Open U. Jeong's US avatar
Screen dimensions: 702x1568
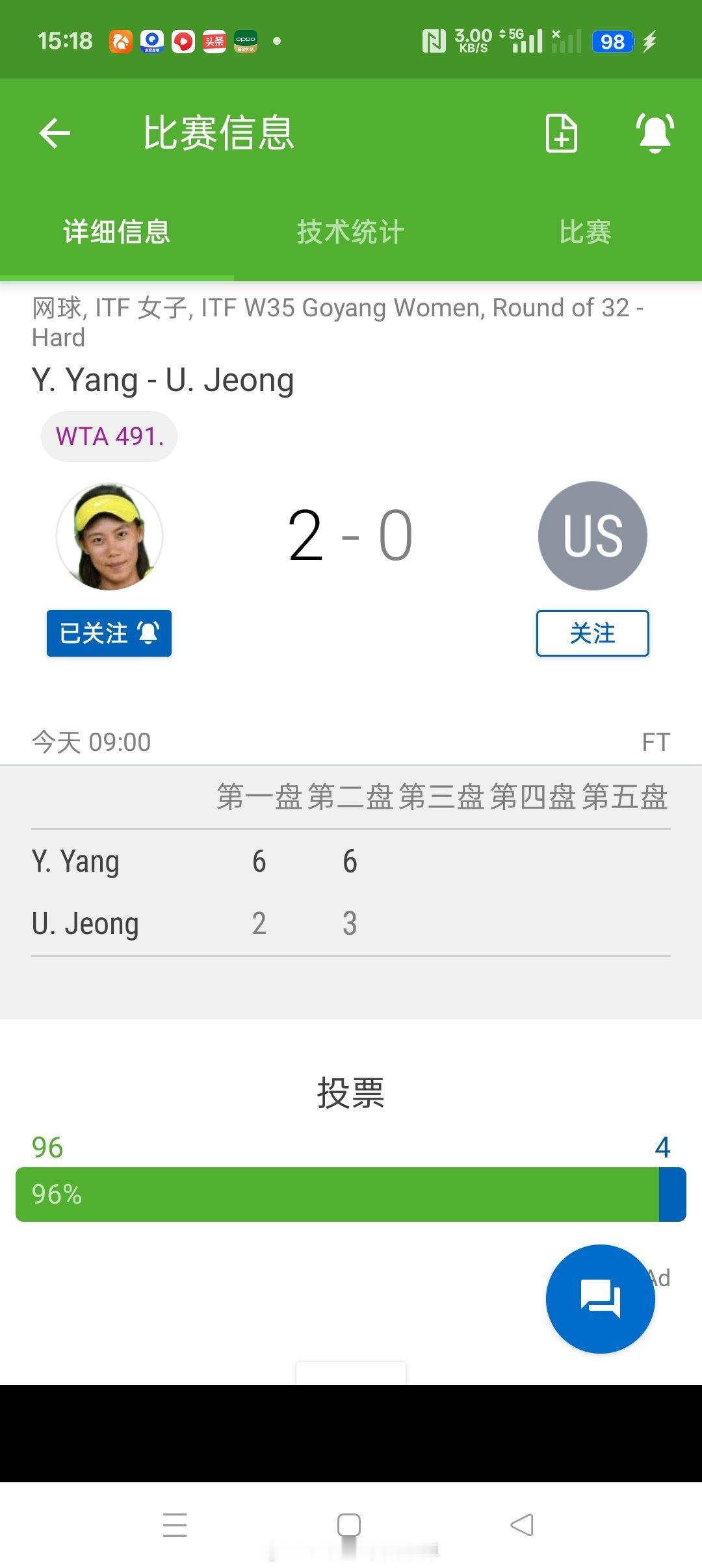coord(592,536)
